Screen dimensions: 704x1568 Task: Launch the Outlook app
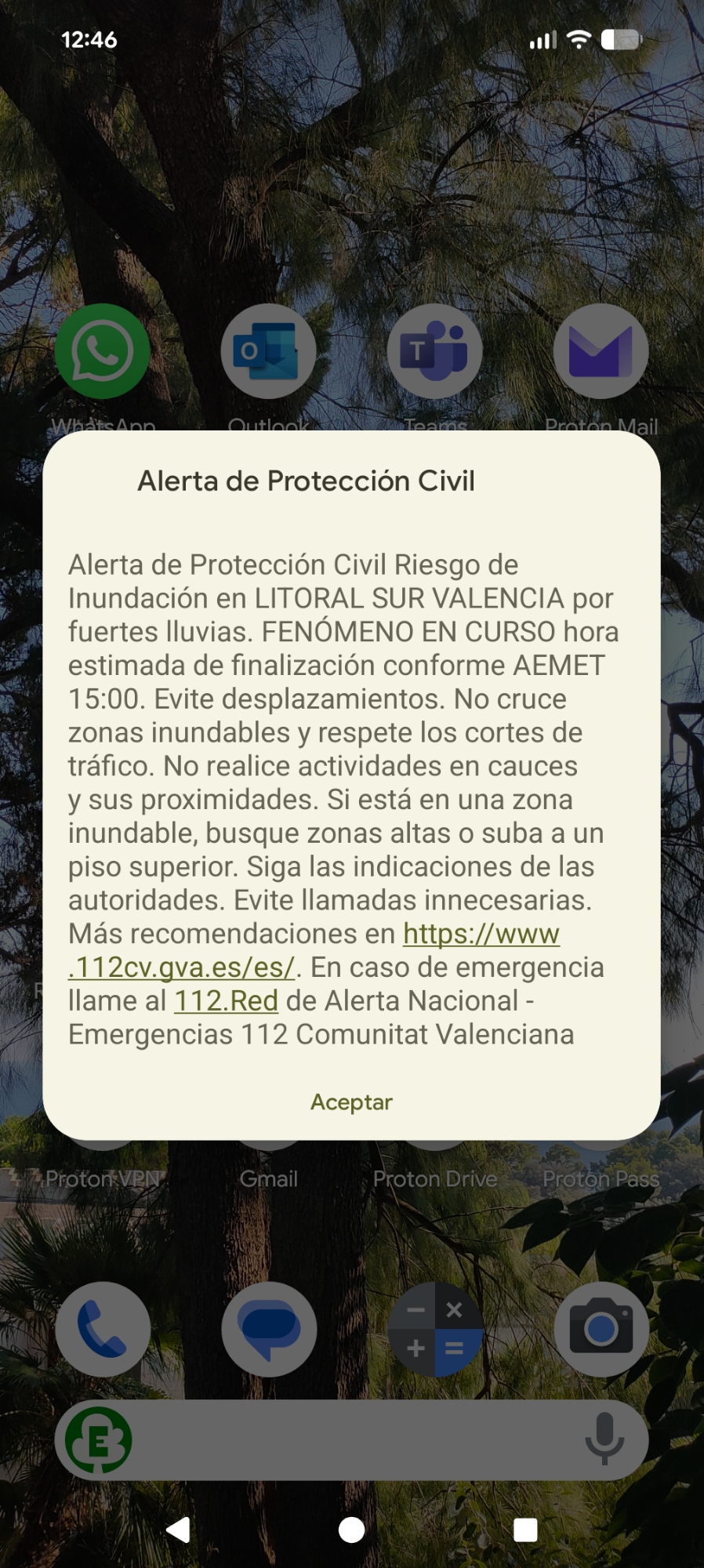(268, 351)
